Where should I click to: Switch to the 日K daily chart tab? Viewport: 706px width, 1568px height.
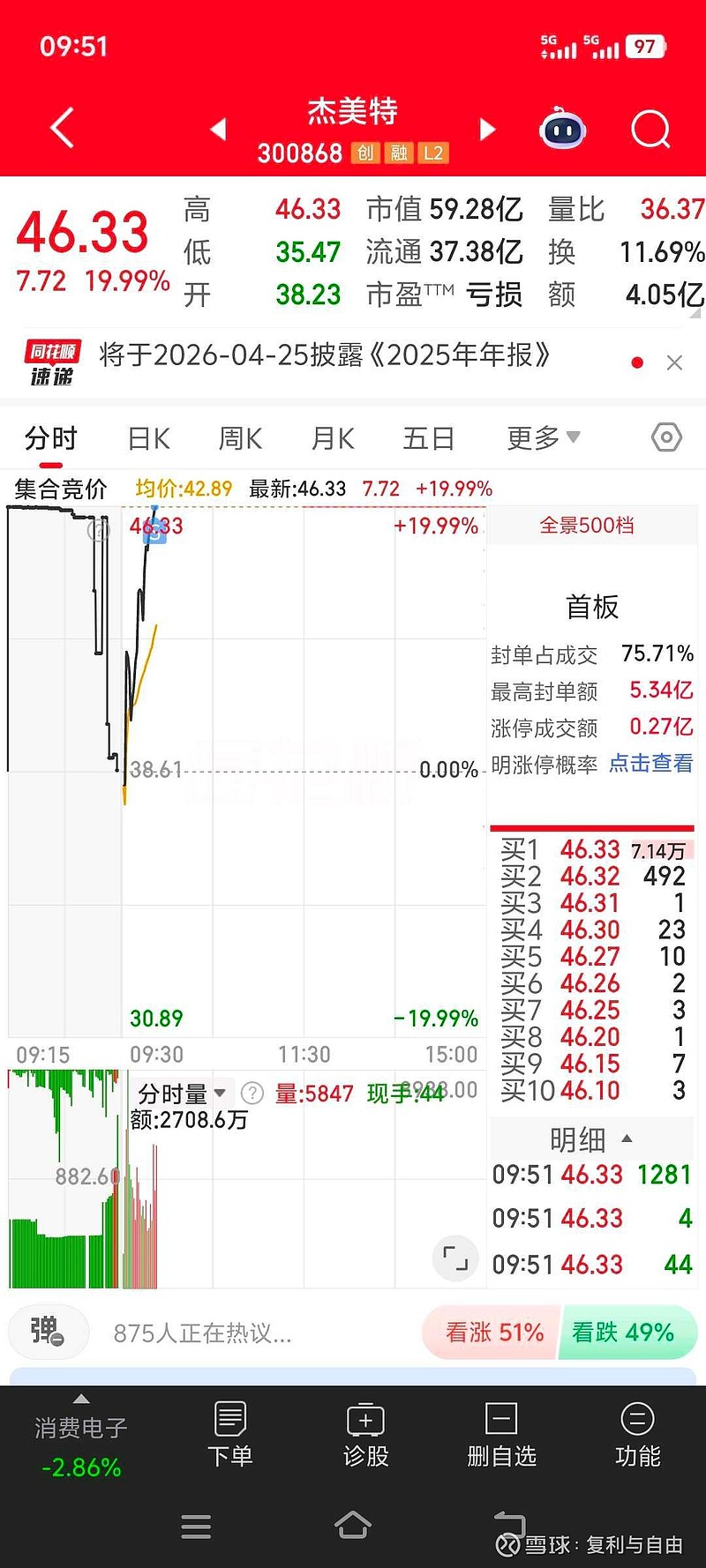[x=146, y=437]
